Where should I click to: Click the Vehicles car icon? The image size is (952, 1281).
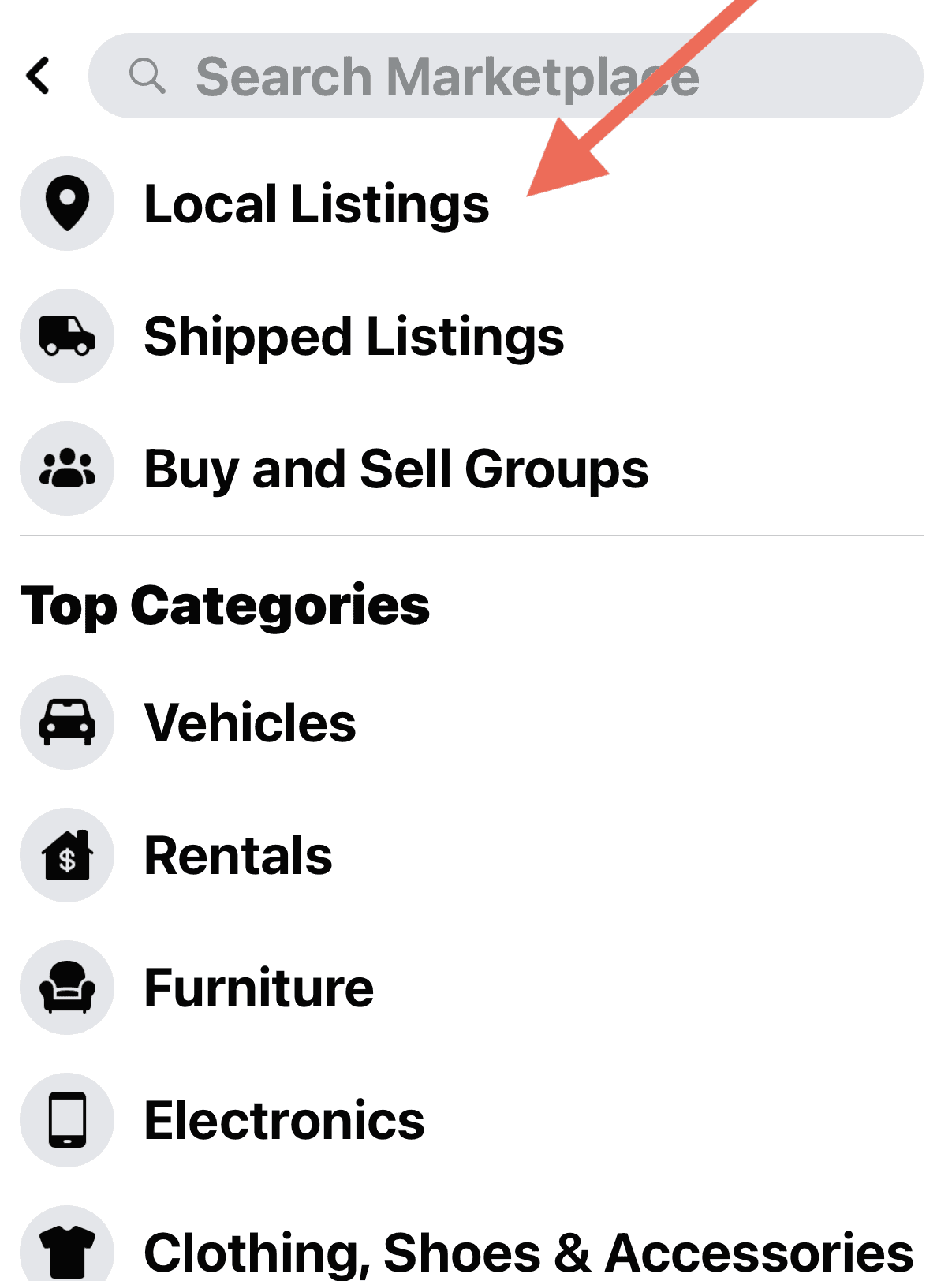pyautogui.click(x=67, y=721)
